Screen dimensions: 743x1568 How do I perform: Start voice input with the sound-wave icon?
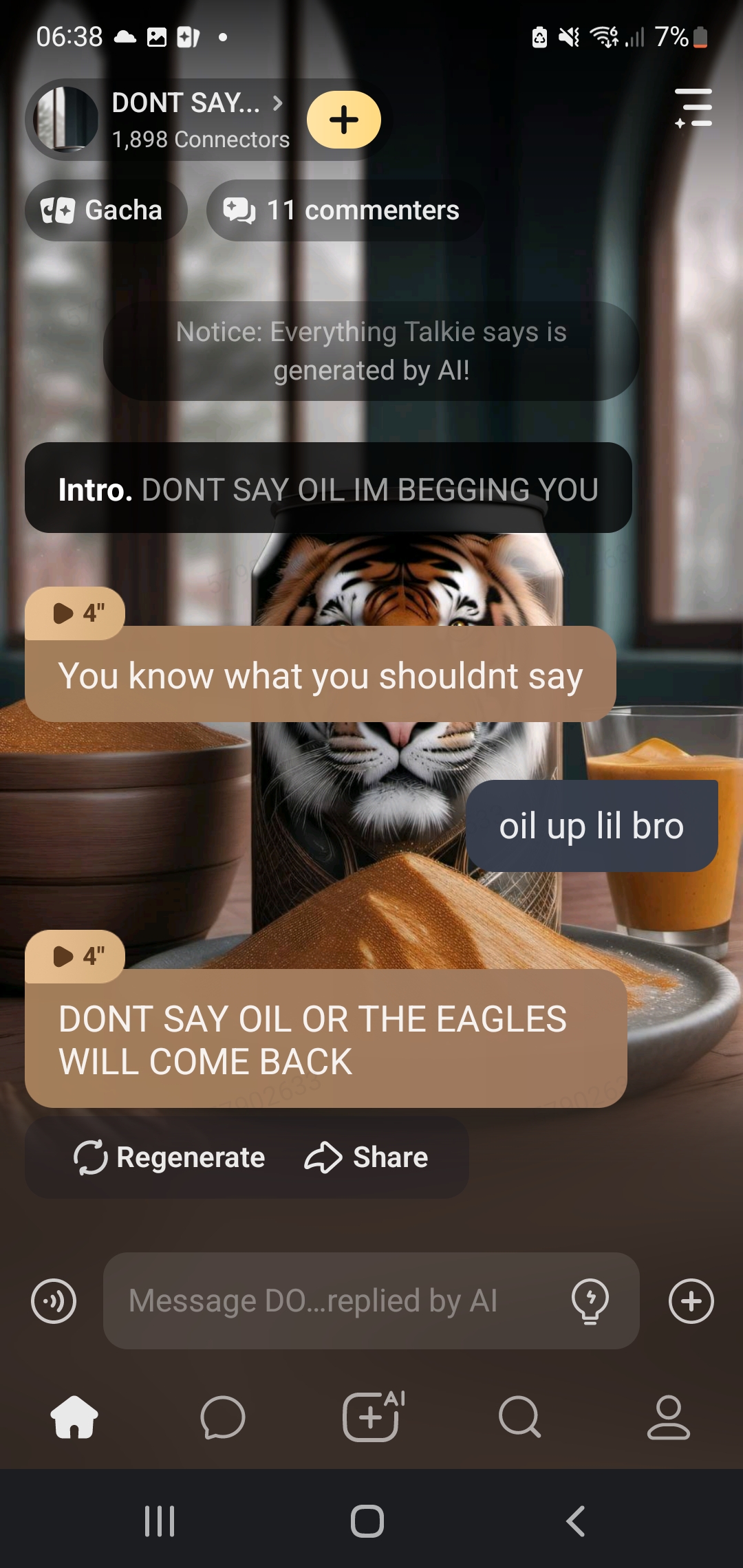tap(54, 1301)
